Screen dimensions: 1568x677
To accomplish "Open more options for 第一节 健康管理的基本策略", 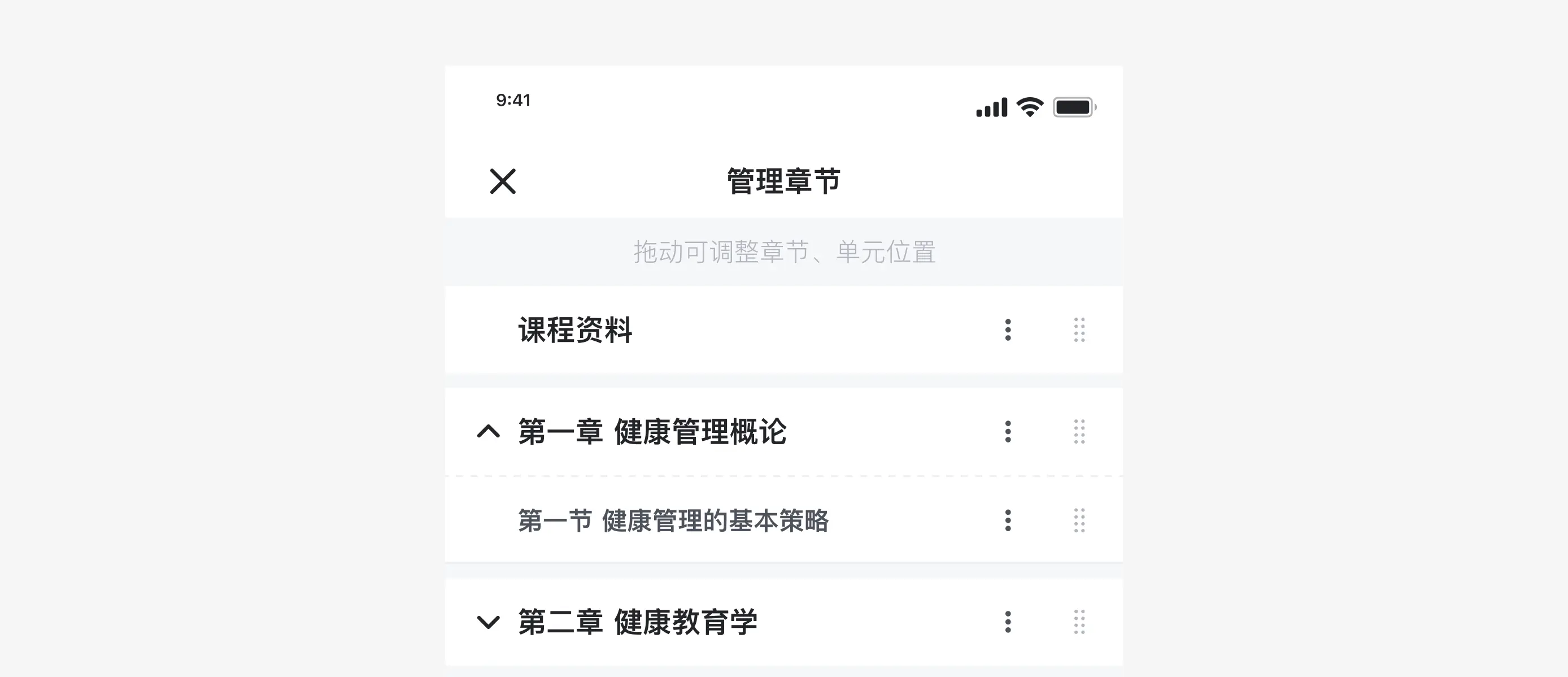I will coord(1008,520).
